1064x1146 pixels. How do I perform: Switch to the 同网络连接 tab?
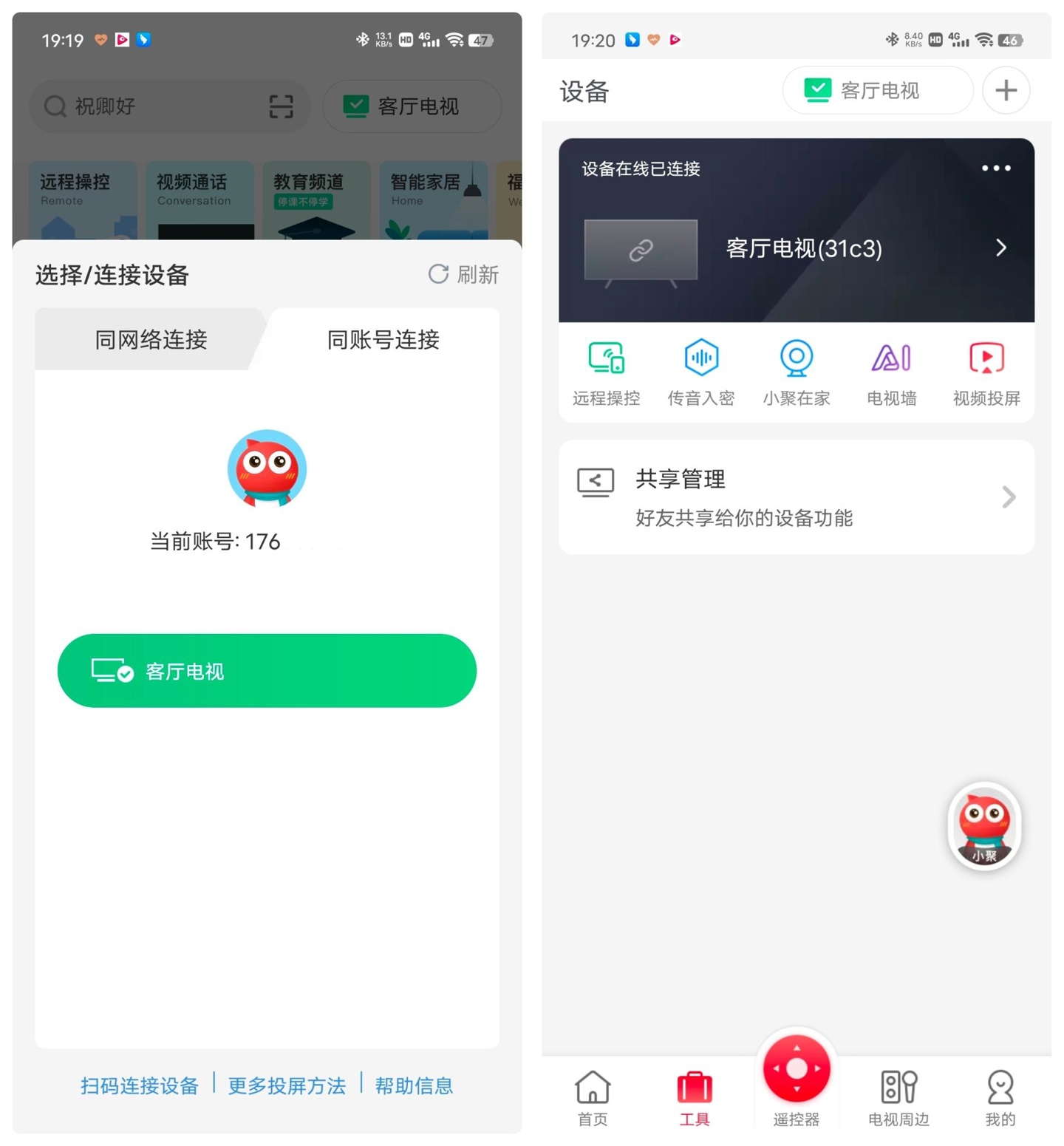(150, 339)
